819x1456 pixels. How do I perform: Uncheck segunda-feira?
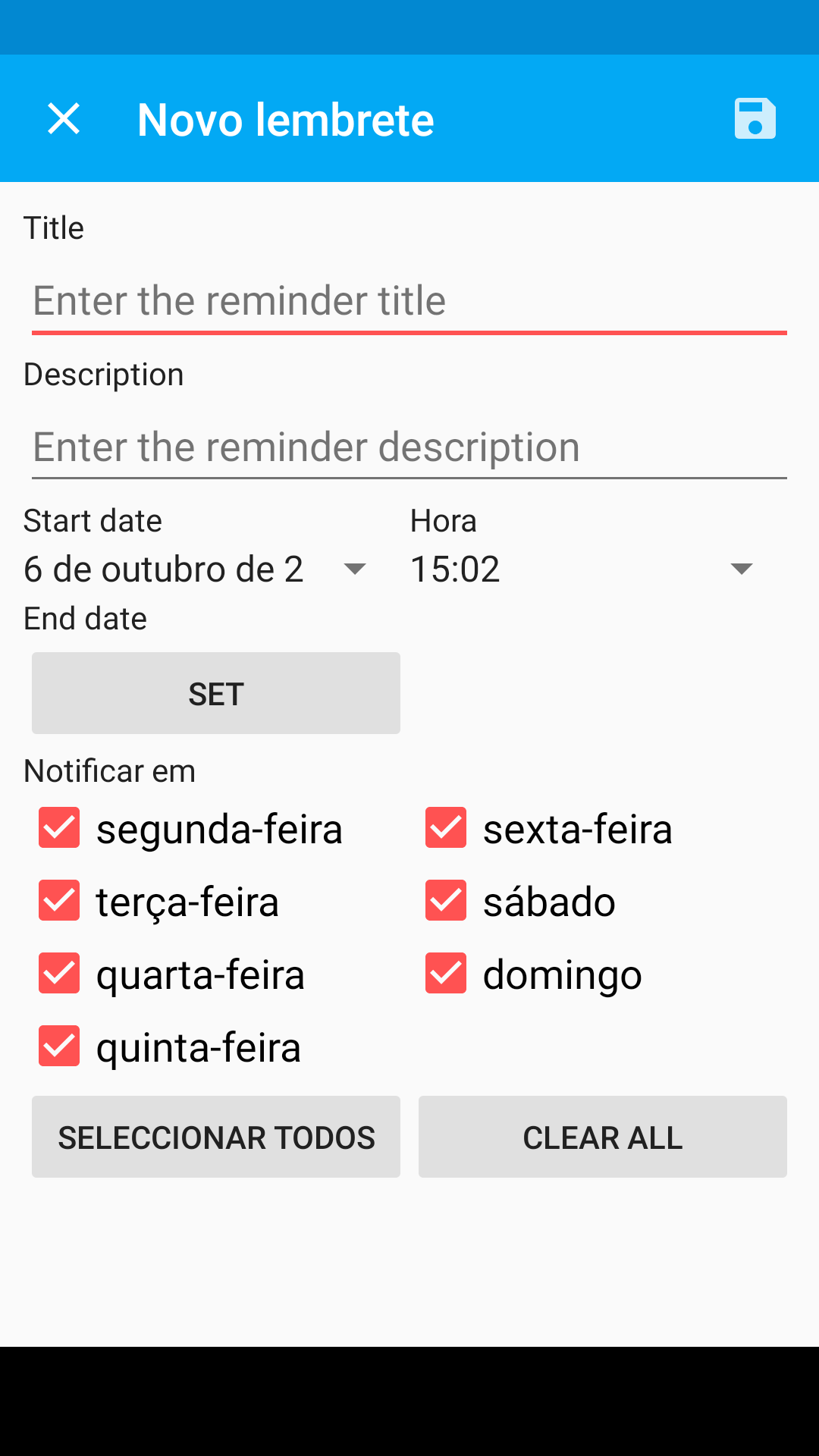[x=59, y=827]
